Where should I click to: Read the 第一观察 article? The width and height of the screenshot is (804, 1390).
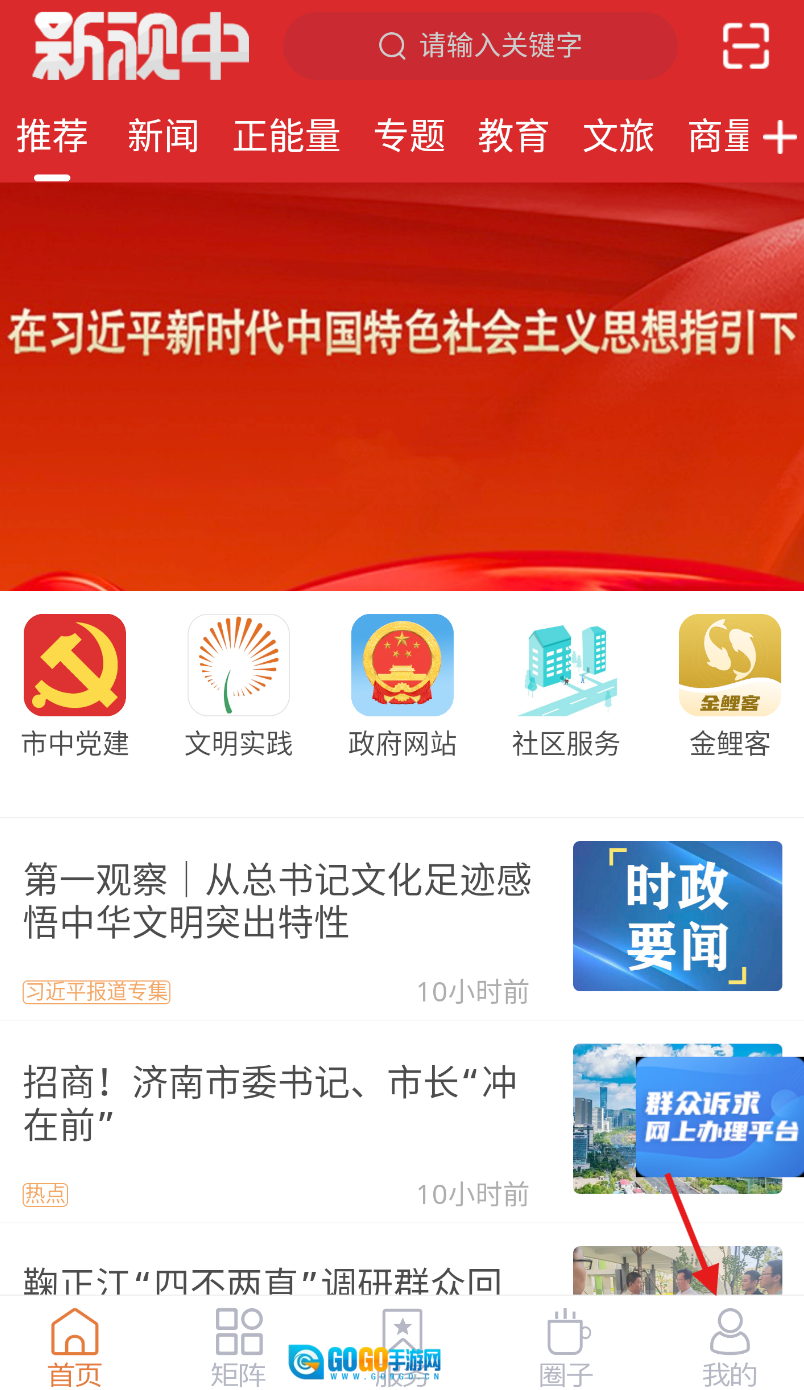click(278, 900)
